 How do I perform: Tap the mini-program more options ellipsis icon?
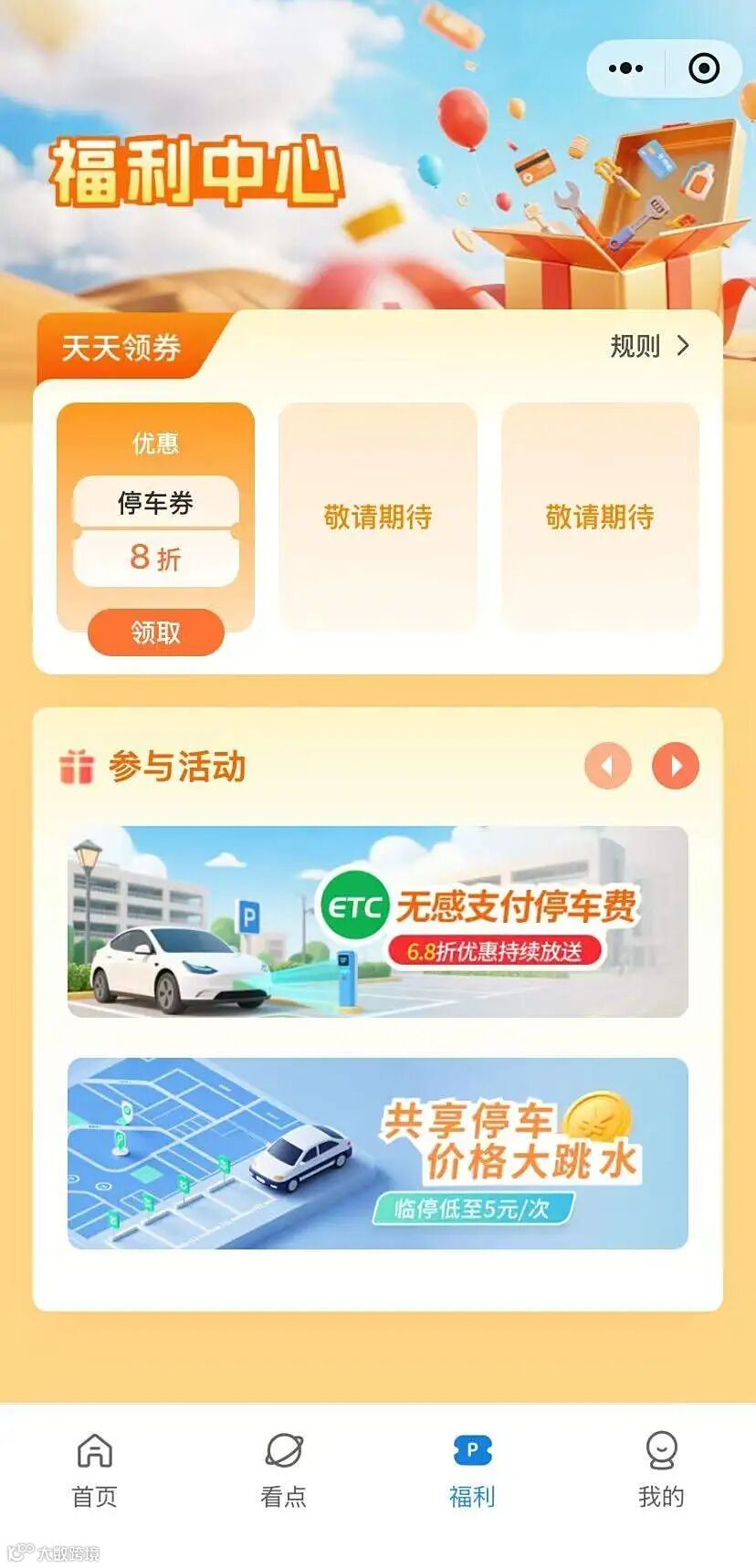tap(625, 68)
